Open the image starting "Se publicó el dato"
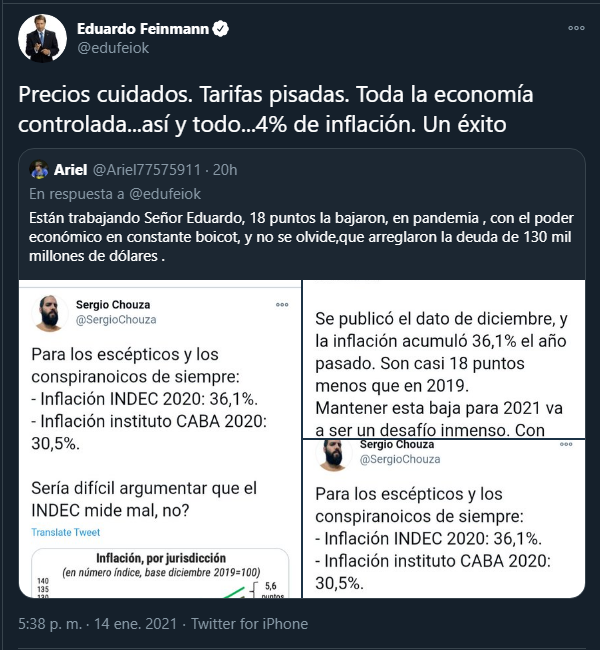600x650 pixels. [444, 360]
